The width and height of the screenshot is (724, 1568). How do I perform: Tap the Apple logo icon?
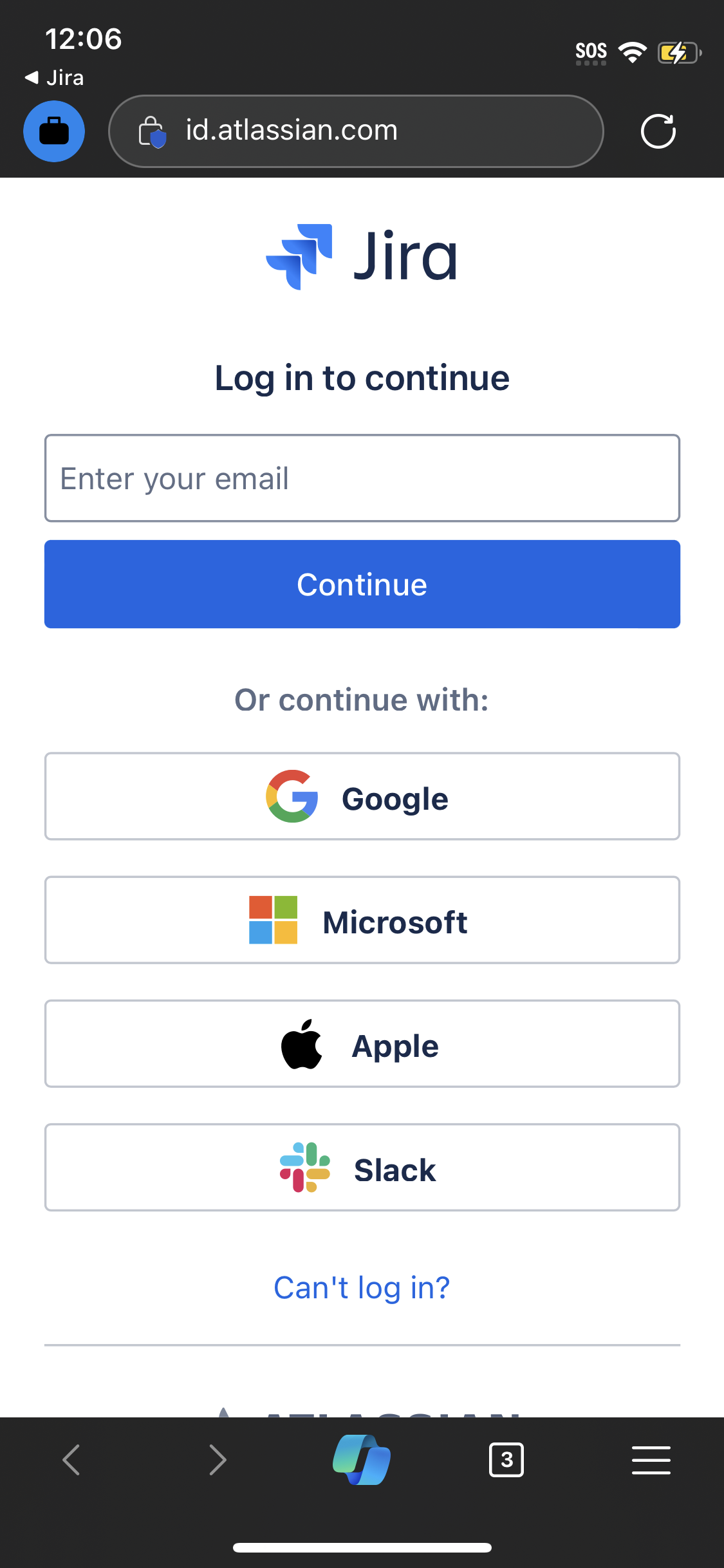302,1044
